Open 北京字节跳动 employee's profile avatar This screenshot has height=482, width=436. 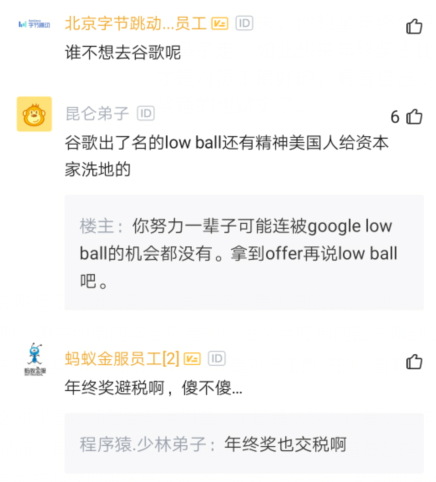point(34,24)
